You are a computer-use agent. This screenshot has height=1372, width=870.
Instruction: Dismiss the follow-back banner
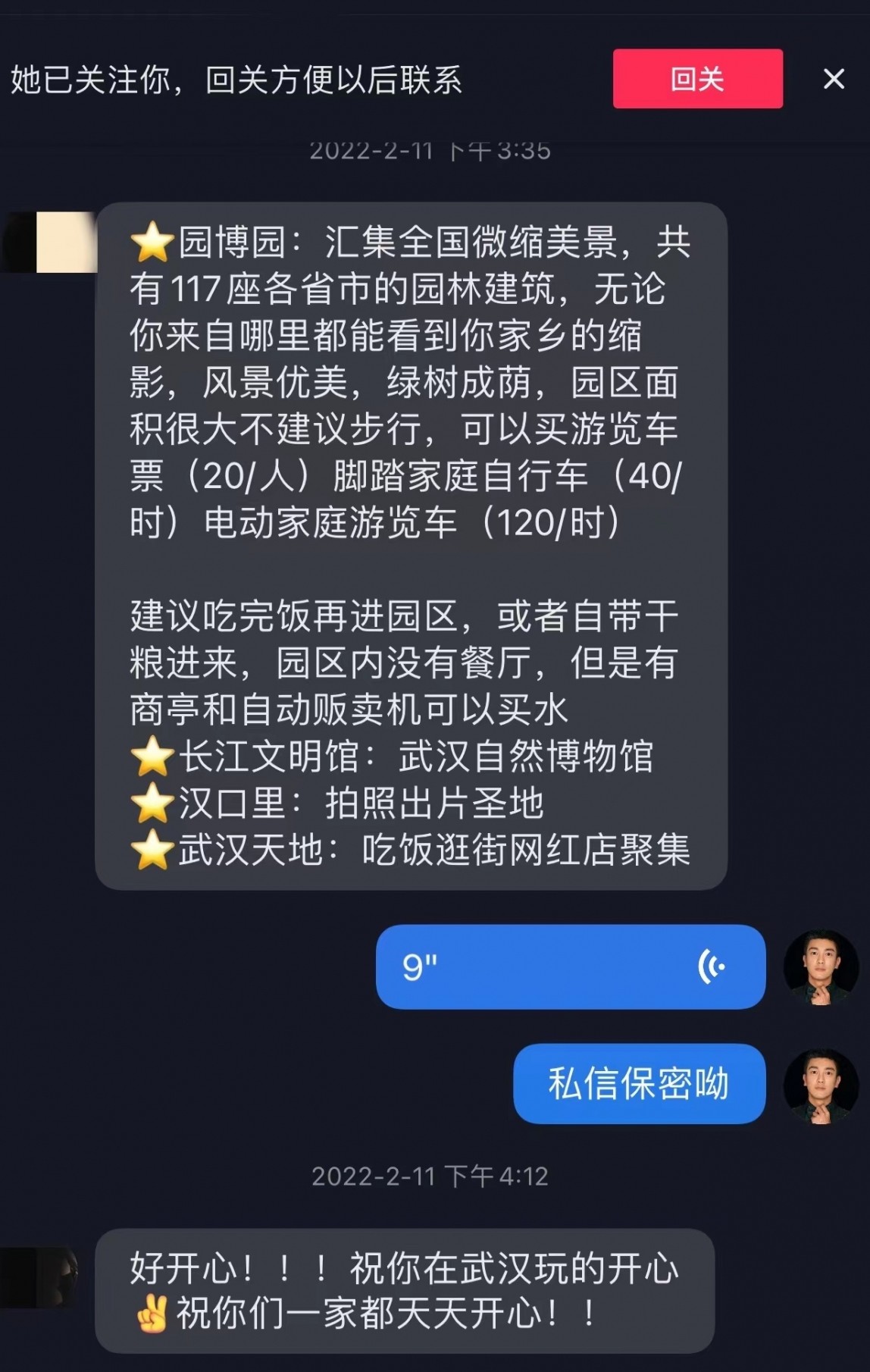click(834, 79)
